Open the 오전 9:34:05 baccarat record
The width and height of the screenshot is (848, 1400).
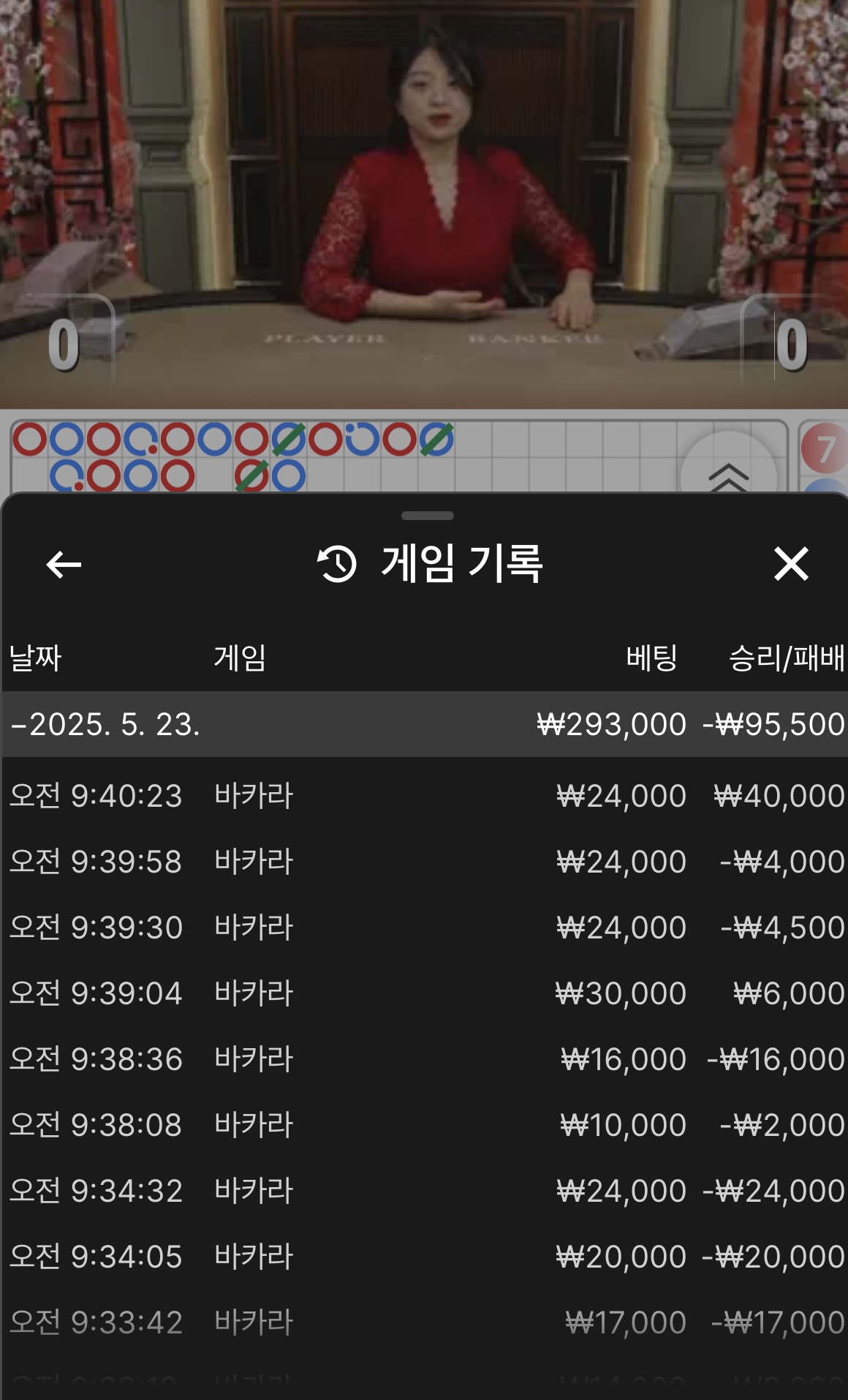click(424, 1257)
